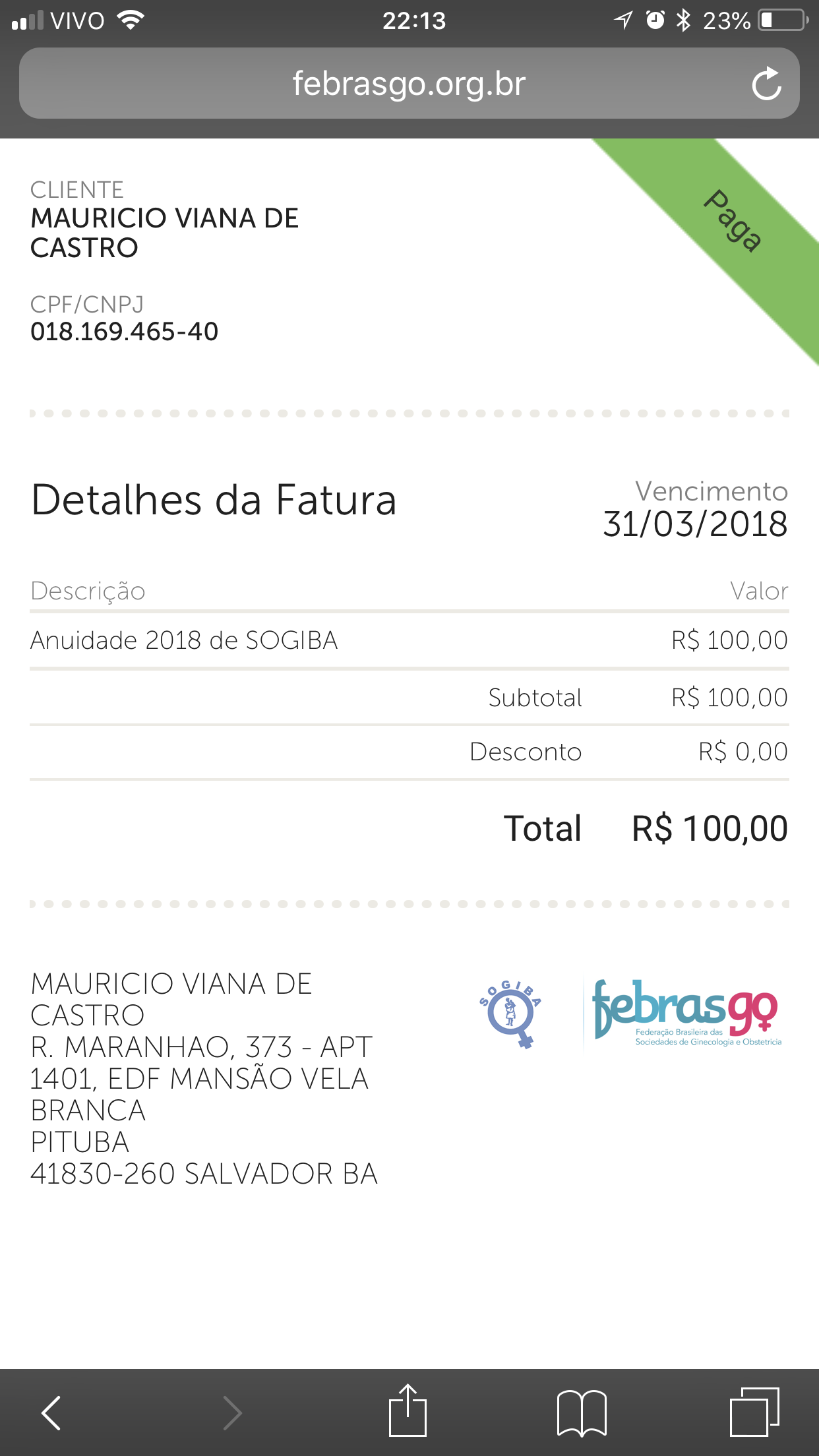Open Safari bookmarks
The height and width of the screenshot is (1456, 819).
(x=582, y=1412)
